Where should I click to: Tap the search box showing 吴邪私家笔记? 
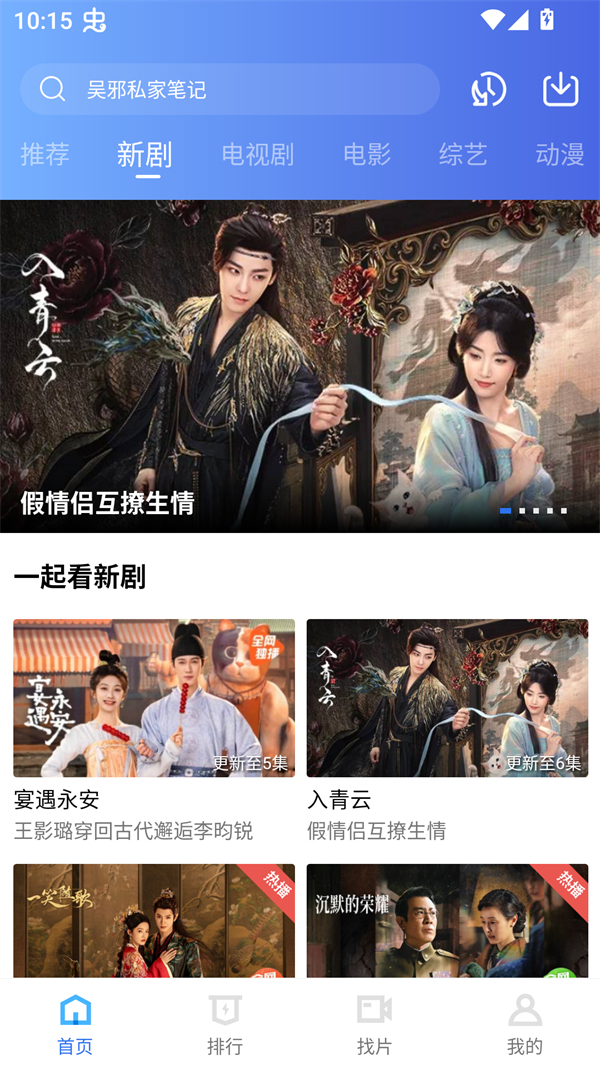[x=230, y=90]
